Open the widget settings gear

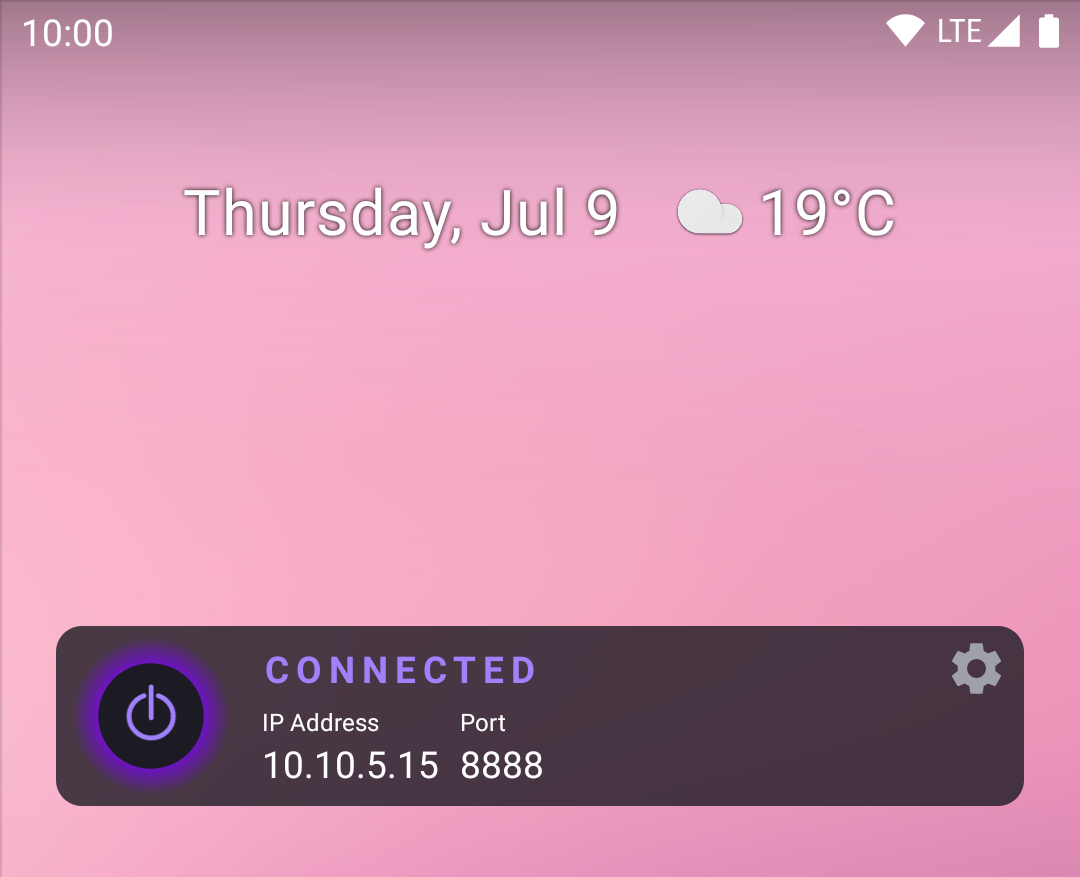976,668
